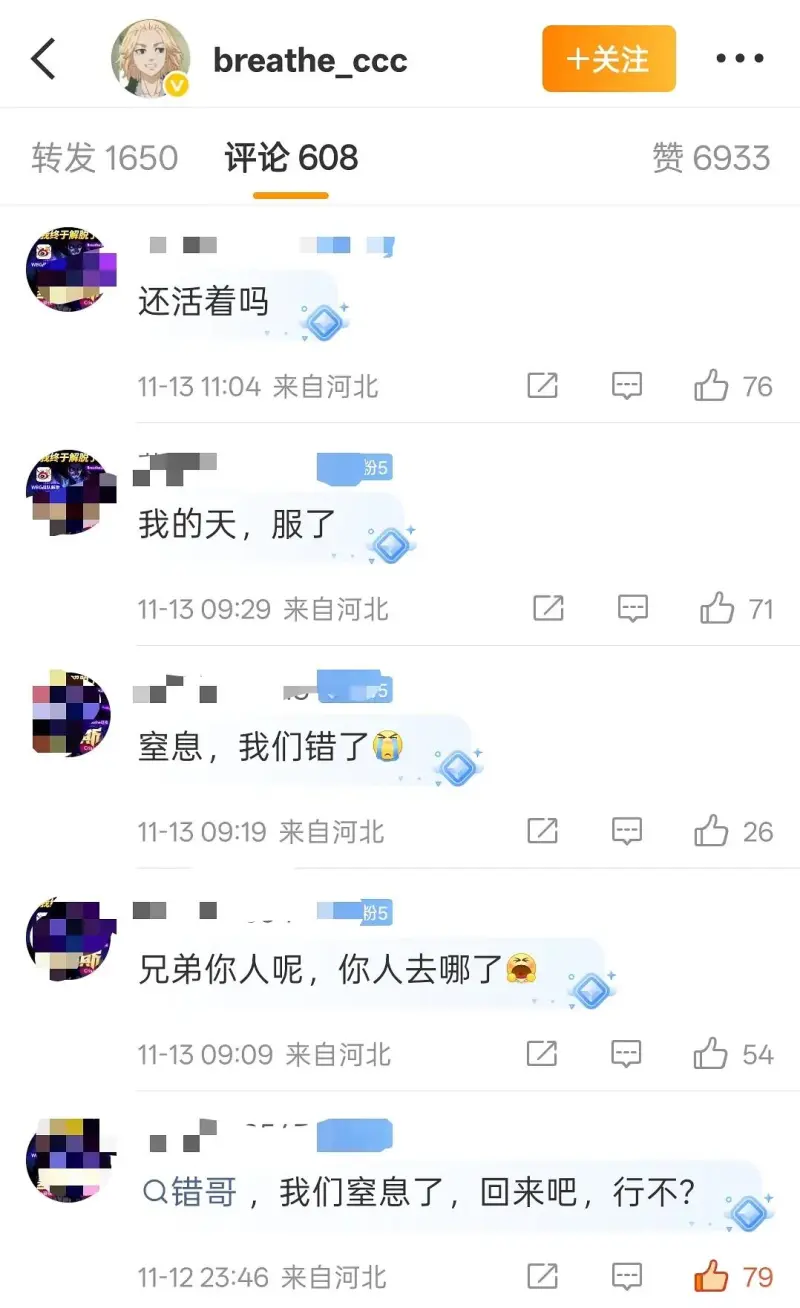Open the three-dot overflow menu
800x1308 pixels.
739,60
